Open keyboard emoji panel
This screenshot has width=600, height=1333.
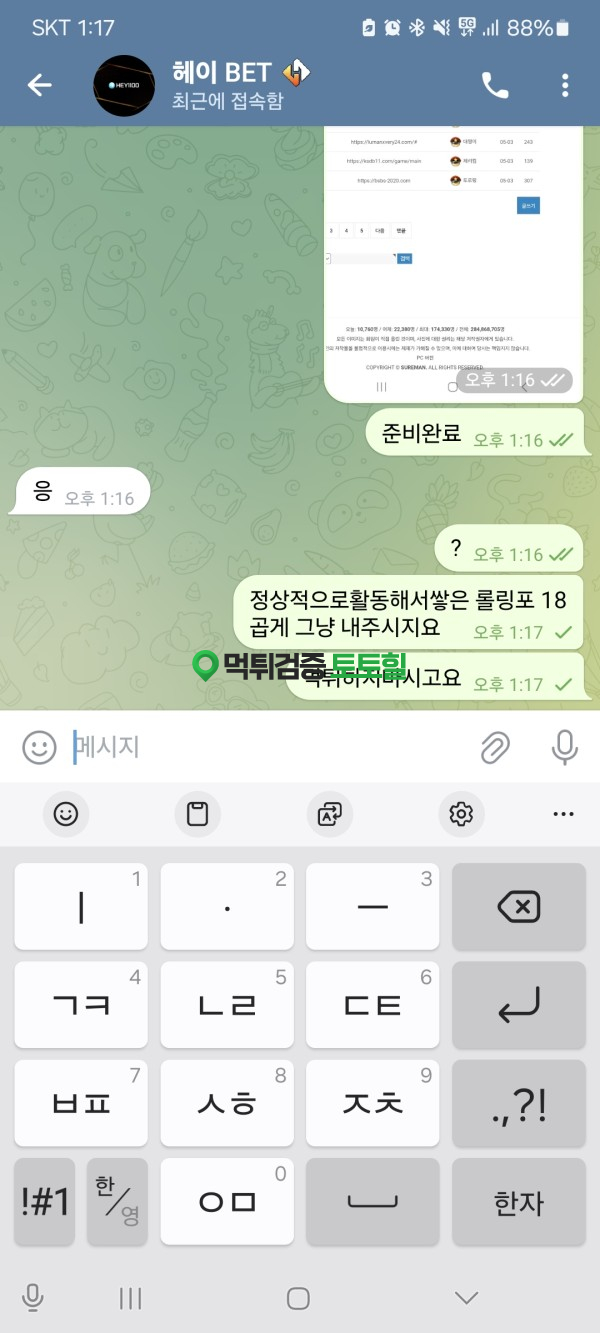66,814
